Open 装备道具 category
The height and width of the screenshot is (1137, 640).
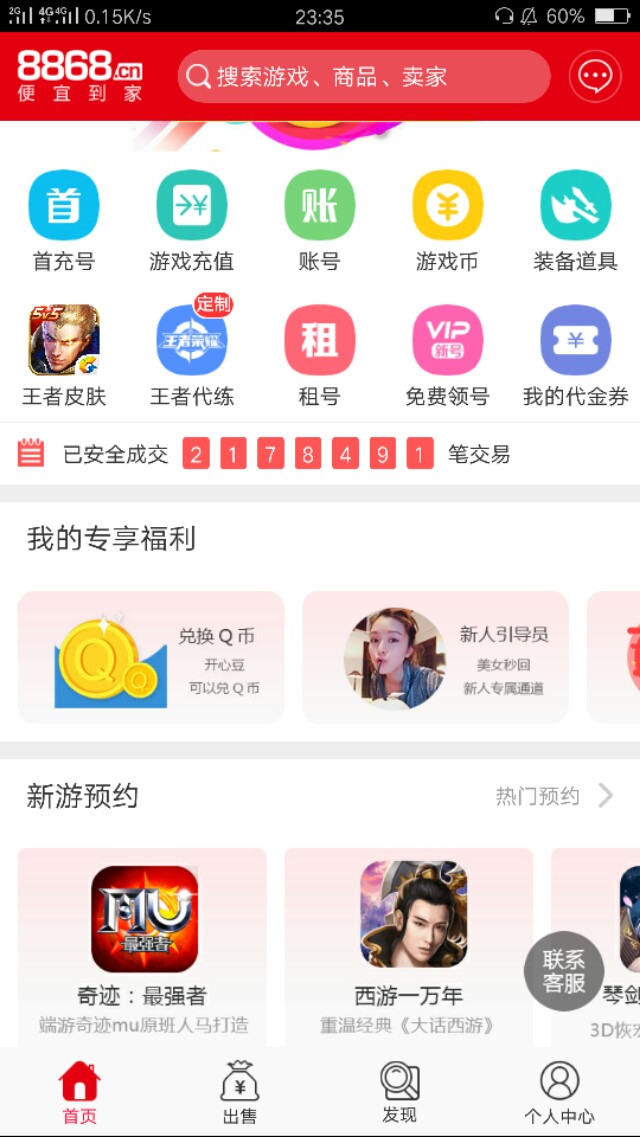pyautogui.click(x=575, y=221)
